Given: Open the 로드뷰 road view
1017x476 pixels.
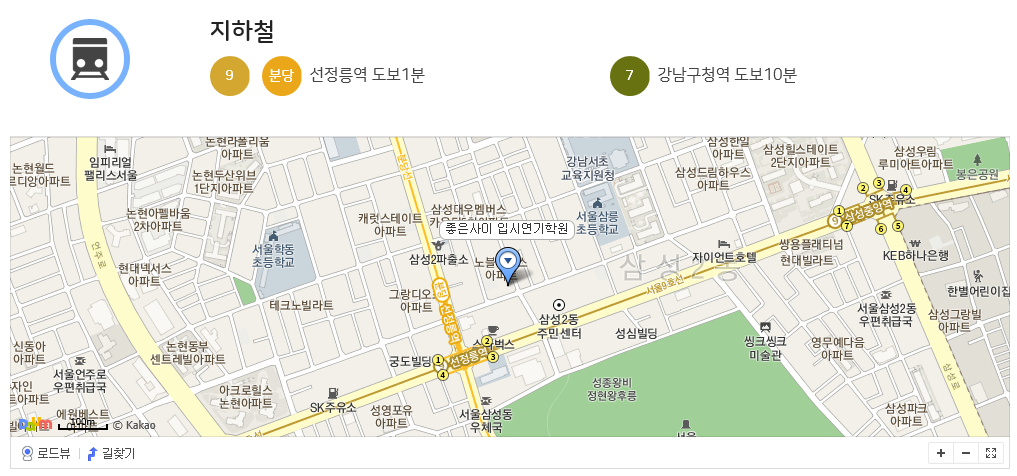Looking at the screenshot, I should [47, 453].
